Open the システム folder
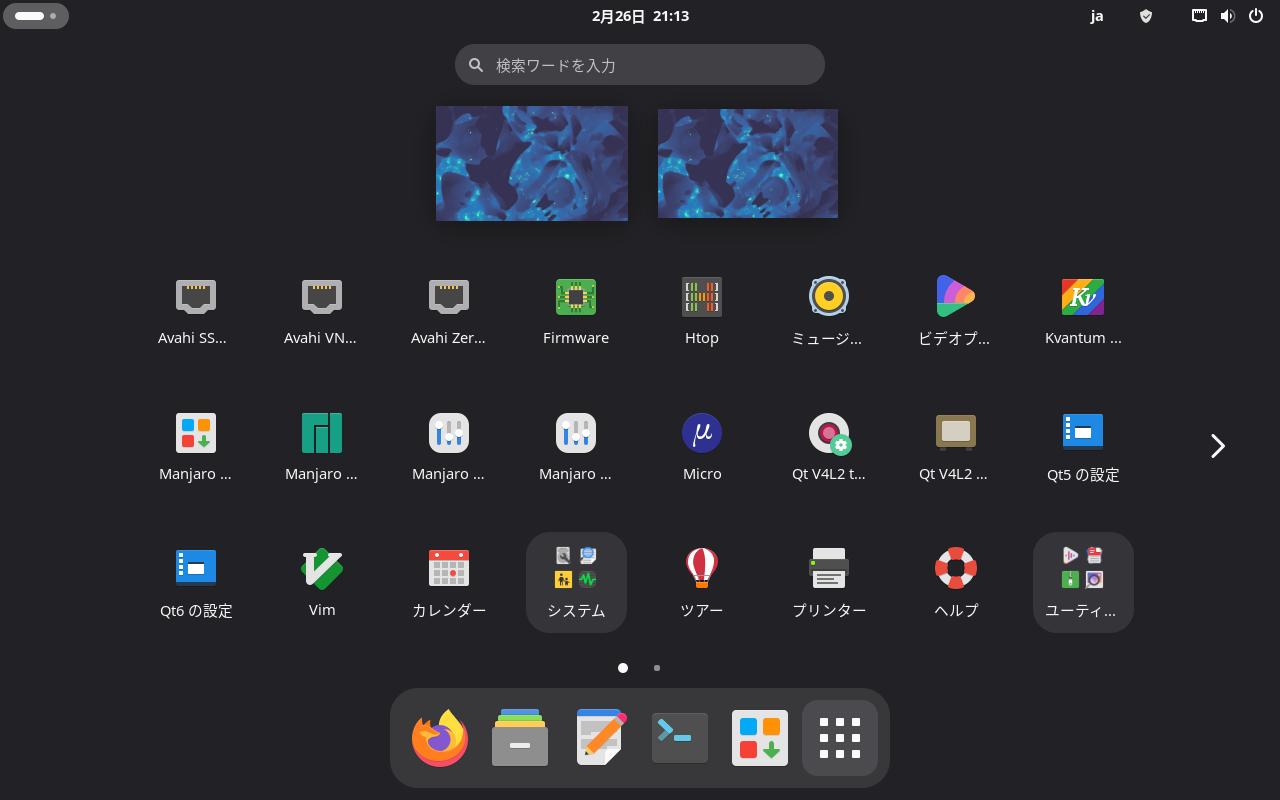The image size is (1280, 800). 576,582
